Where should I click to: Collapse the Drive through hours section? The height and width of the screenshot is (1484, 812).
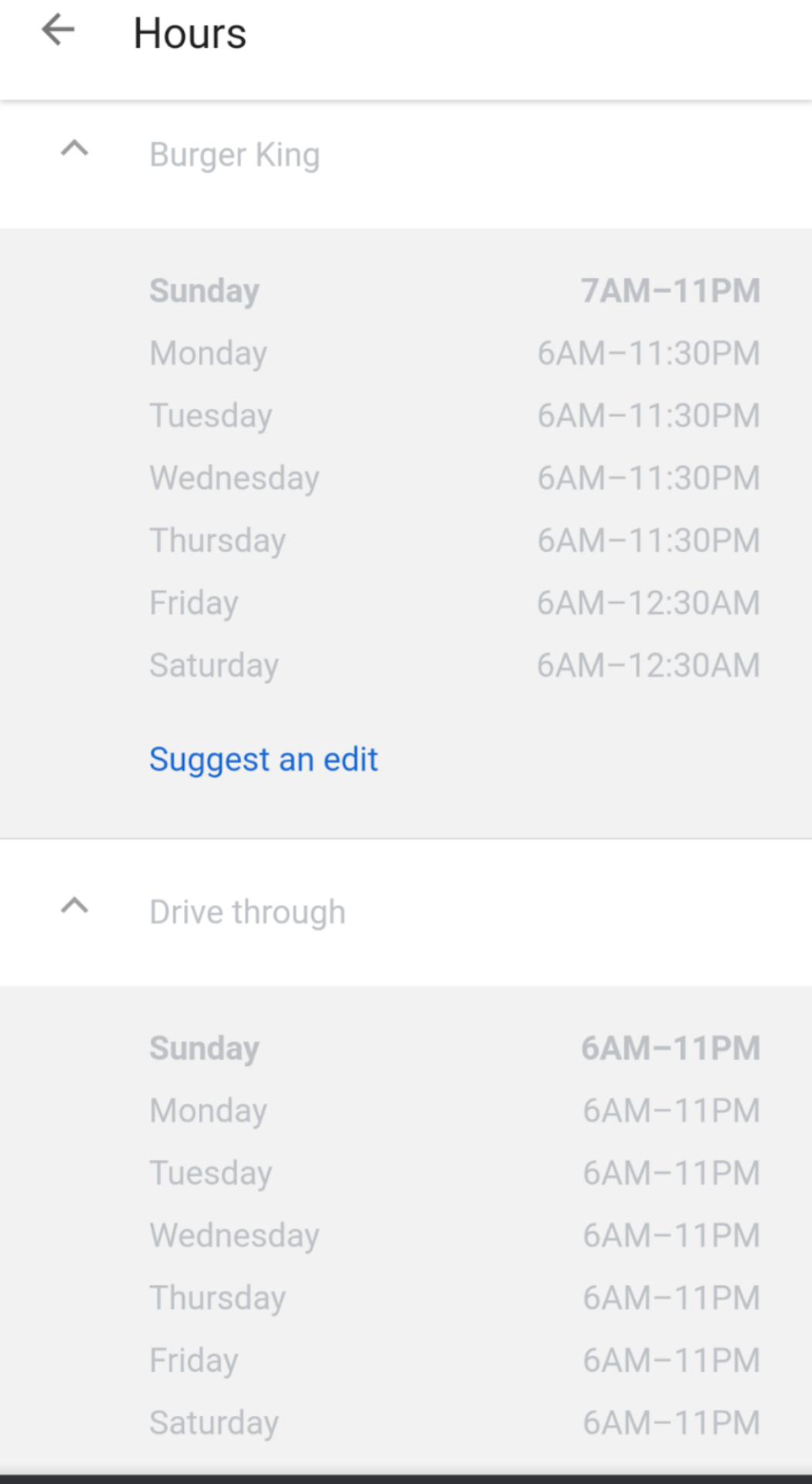74,907
